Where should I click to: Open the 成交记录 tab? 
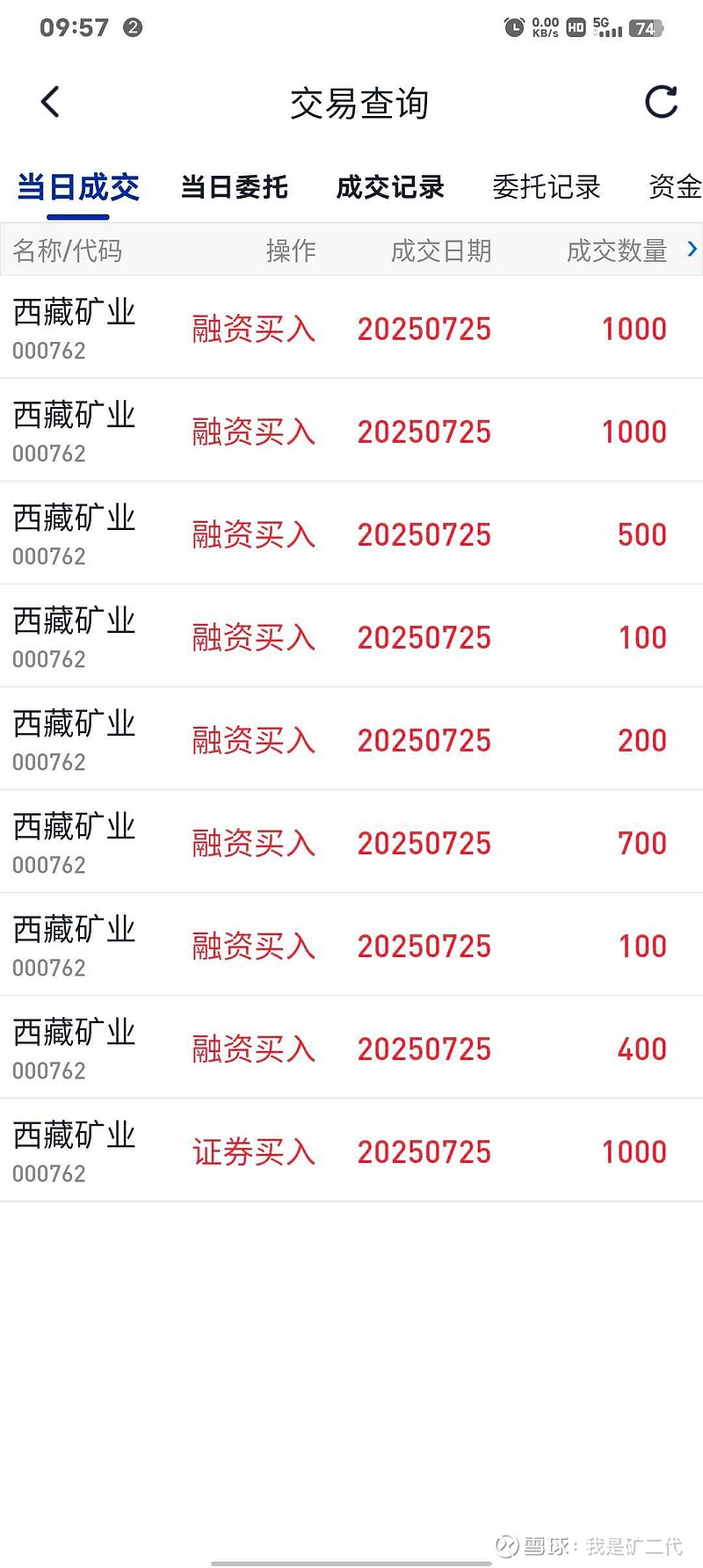(x=390, y=187)
